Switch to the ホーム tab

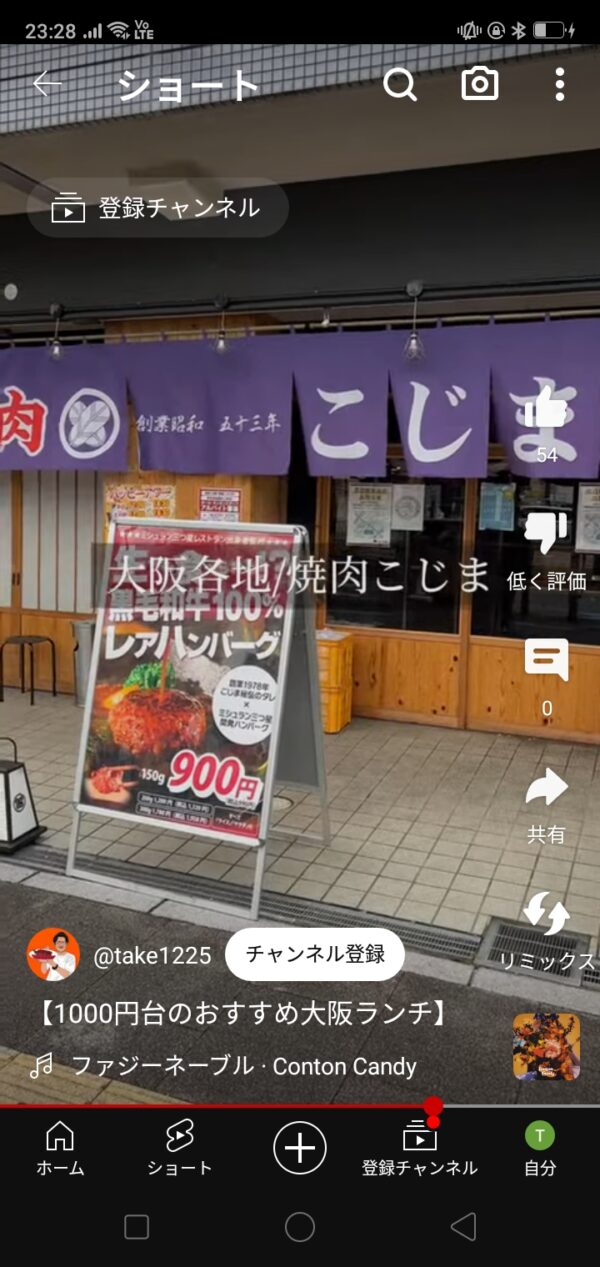[60, 1148]
